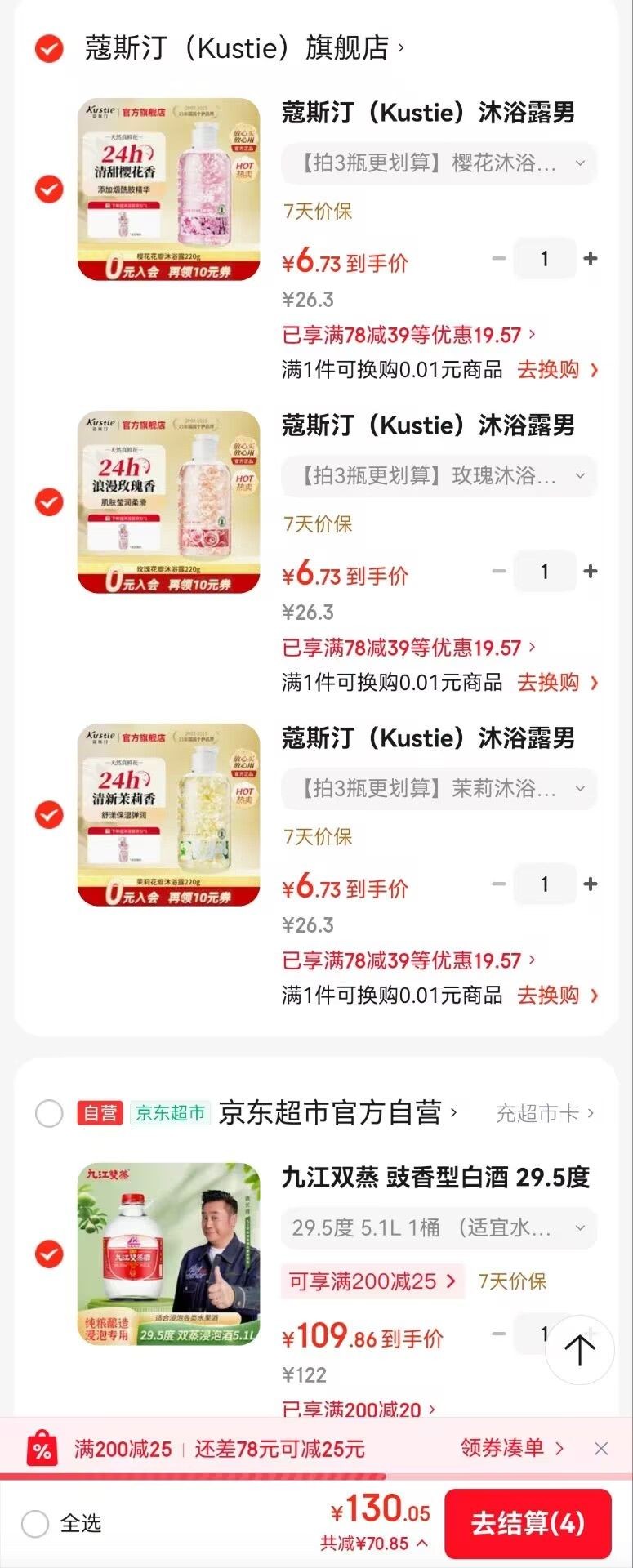Open the 茉莉沐浴 variant dropdown
Viewport: 633px width, 1568px height.
click(x=439, y=789)
